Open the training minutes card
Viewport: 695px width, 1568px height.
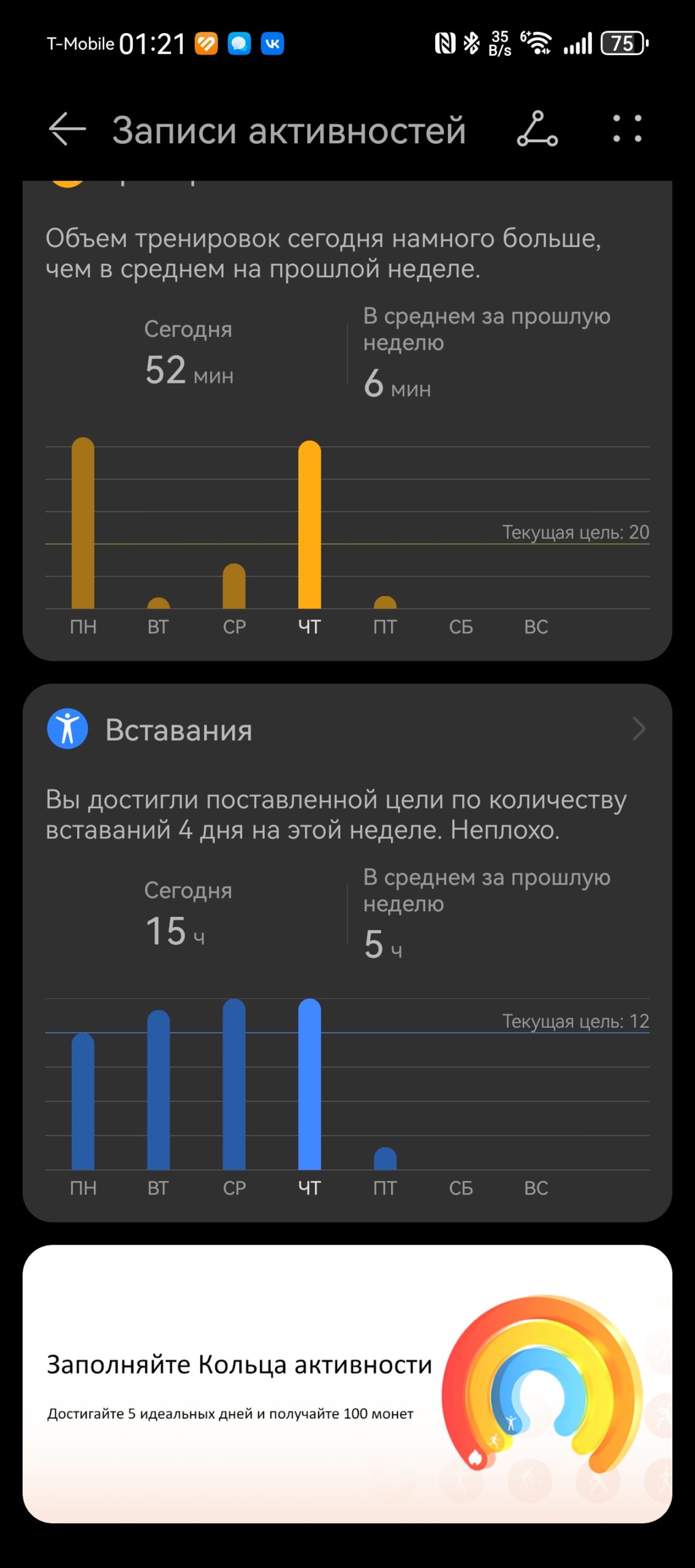point(347,420)
